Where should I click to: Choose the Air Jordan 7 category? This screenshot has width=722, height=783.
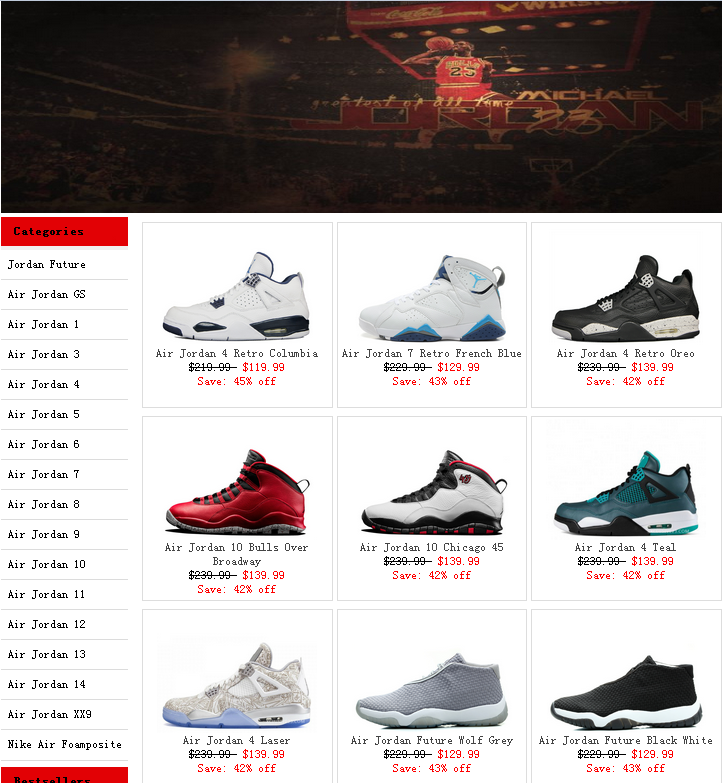(x=44, y=475)
